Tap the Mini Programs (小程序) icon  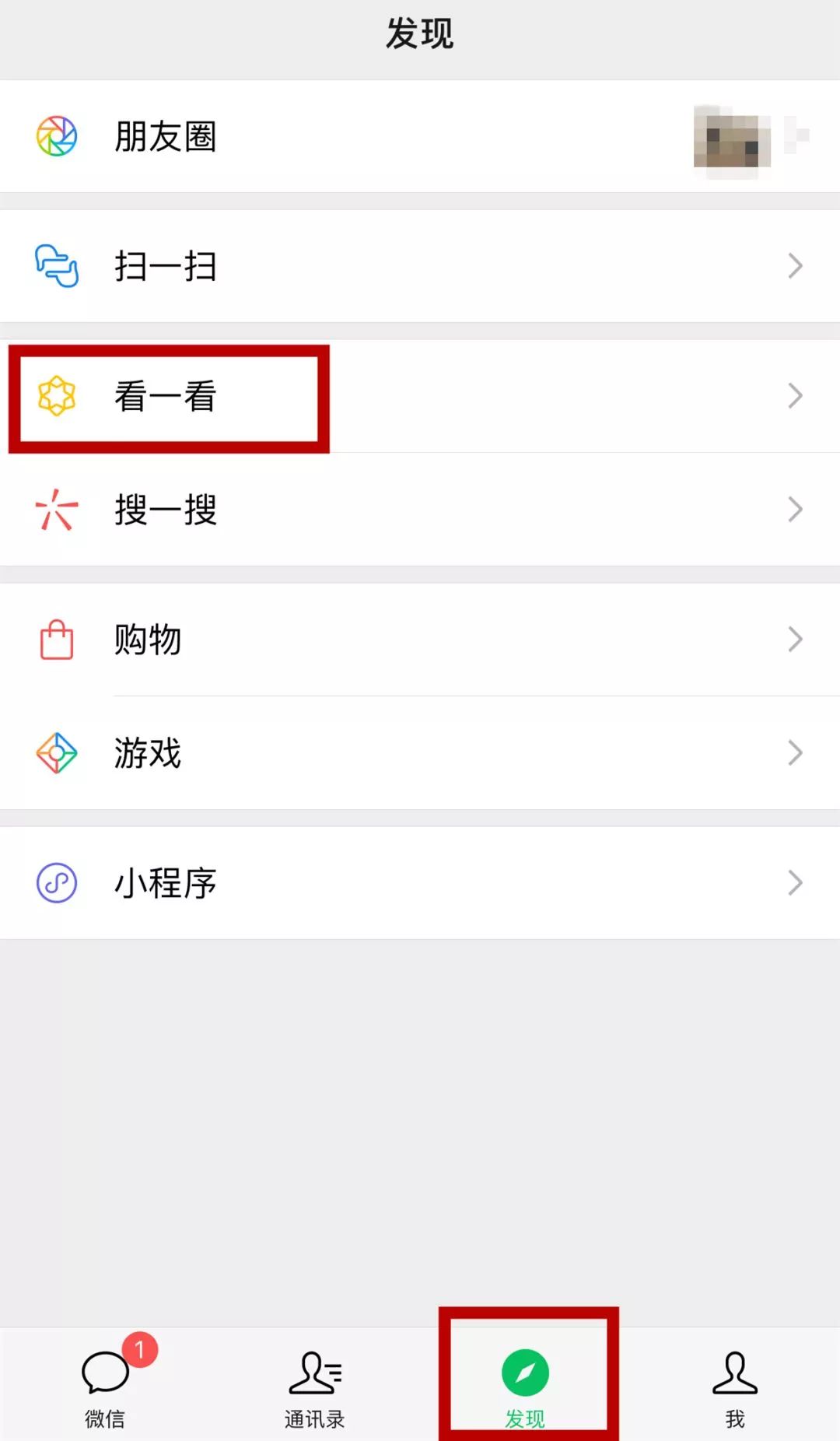(55, 882)
